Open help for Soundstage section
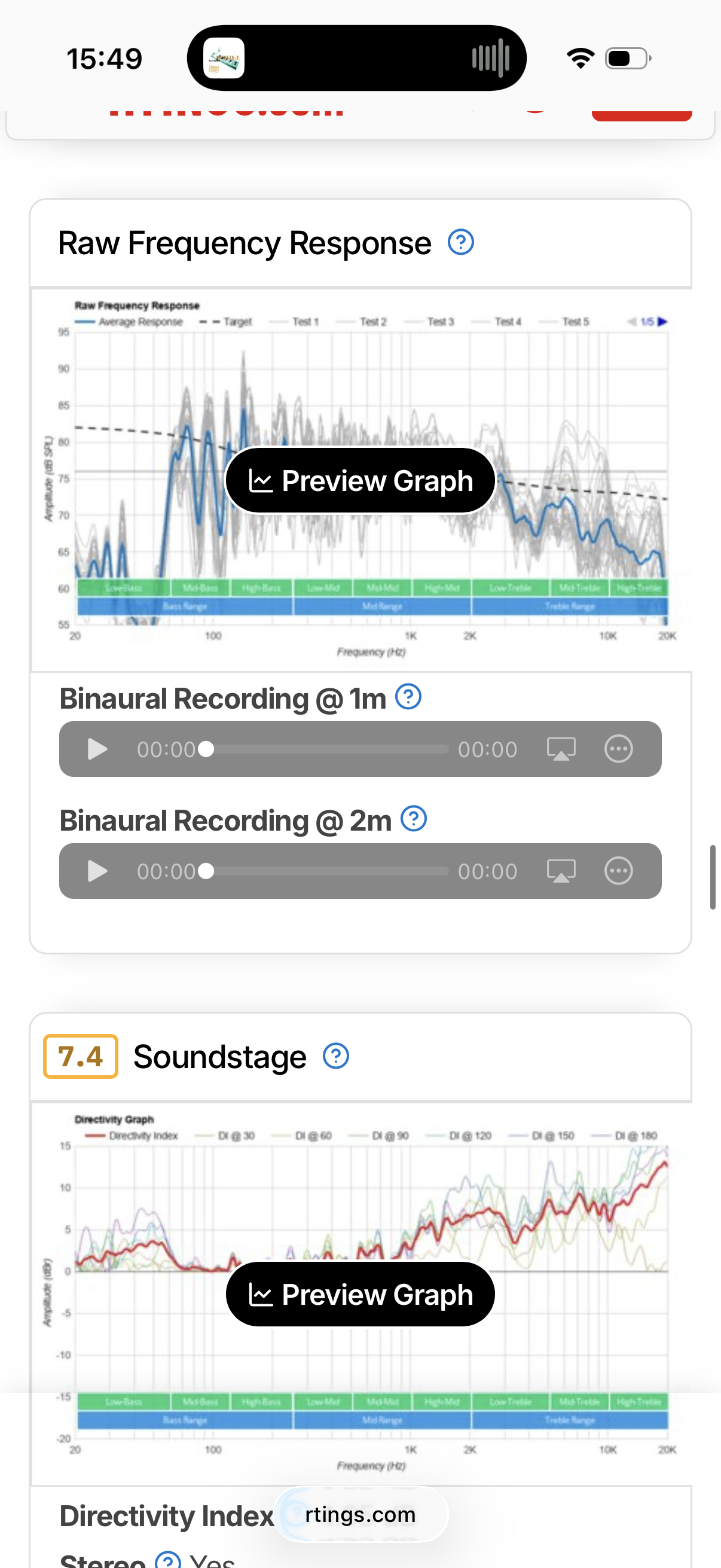The image size is (721, 1568). coord(336,1057)
